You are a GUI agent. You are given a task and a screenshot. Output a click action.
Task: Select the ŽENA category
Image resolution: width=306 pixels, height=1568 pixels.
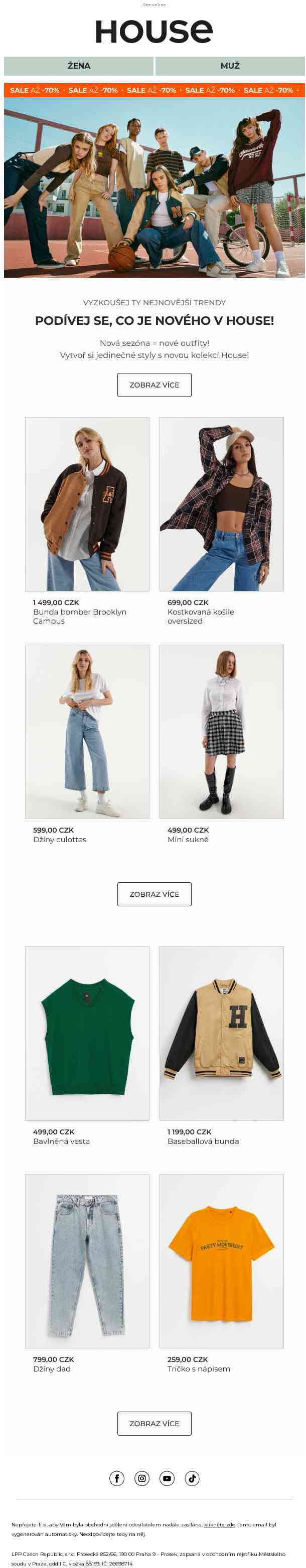tap(79, 66)
